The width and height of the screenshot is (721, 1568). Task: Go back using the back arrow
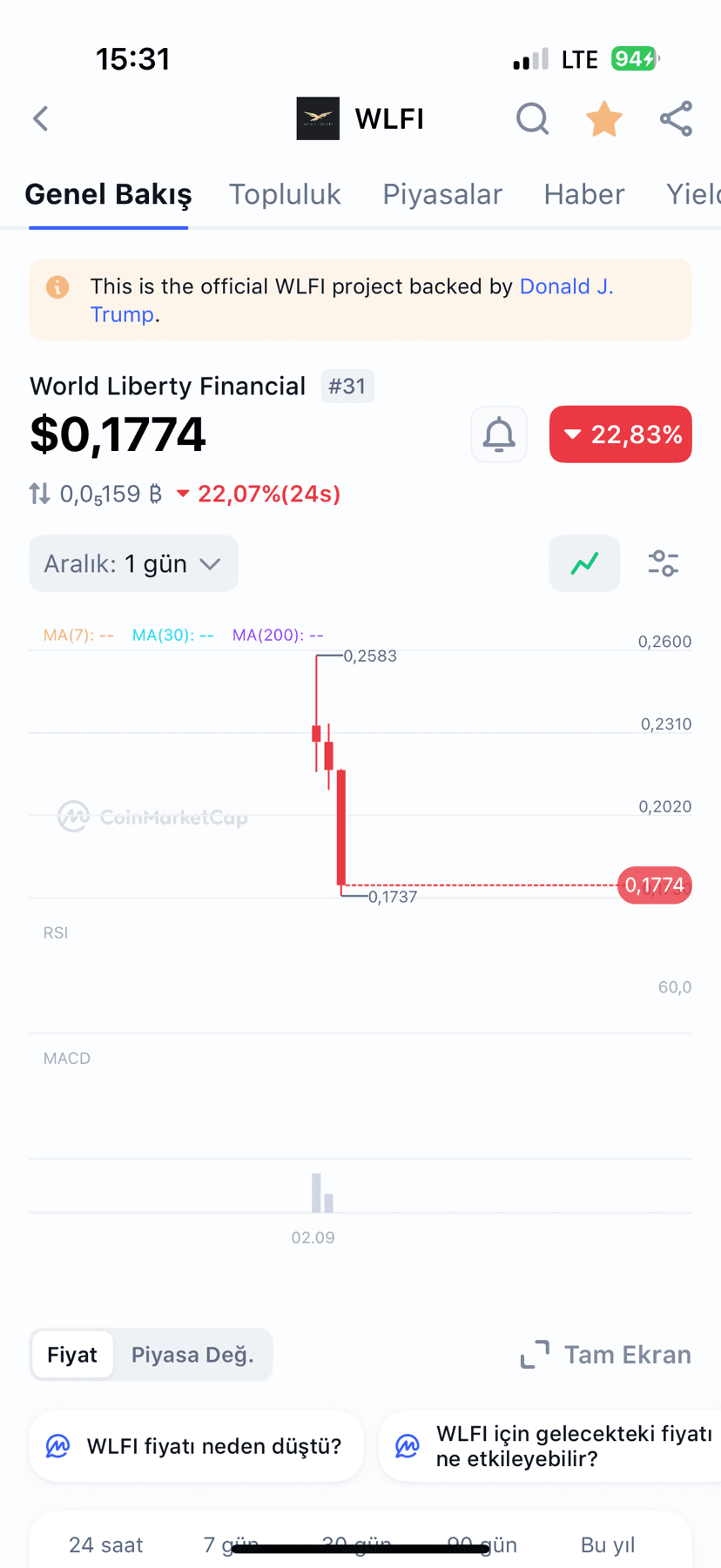point(41,118)
